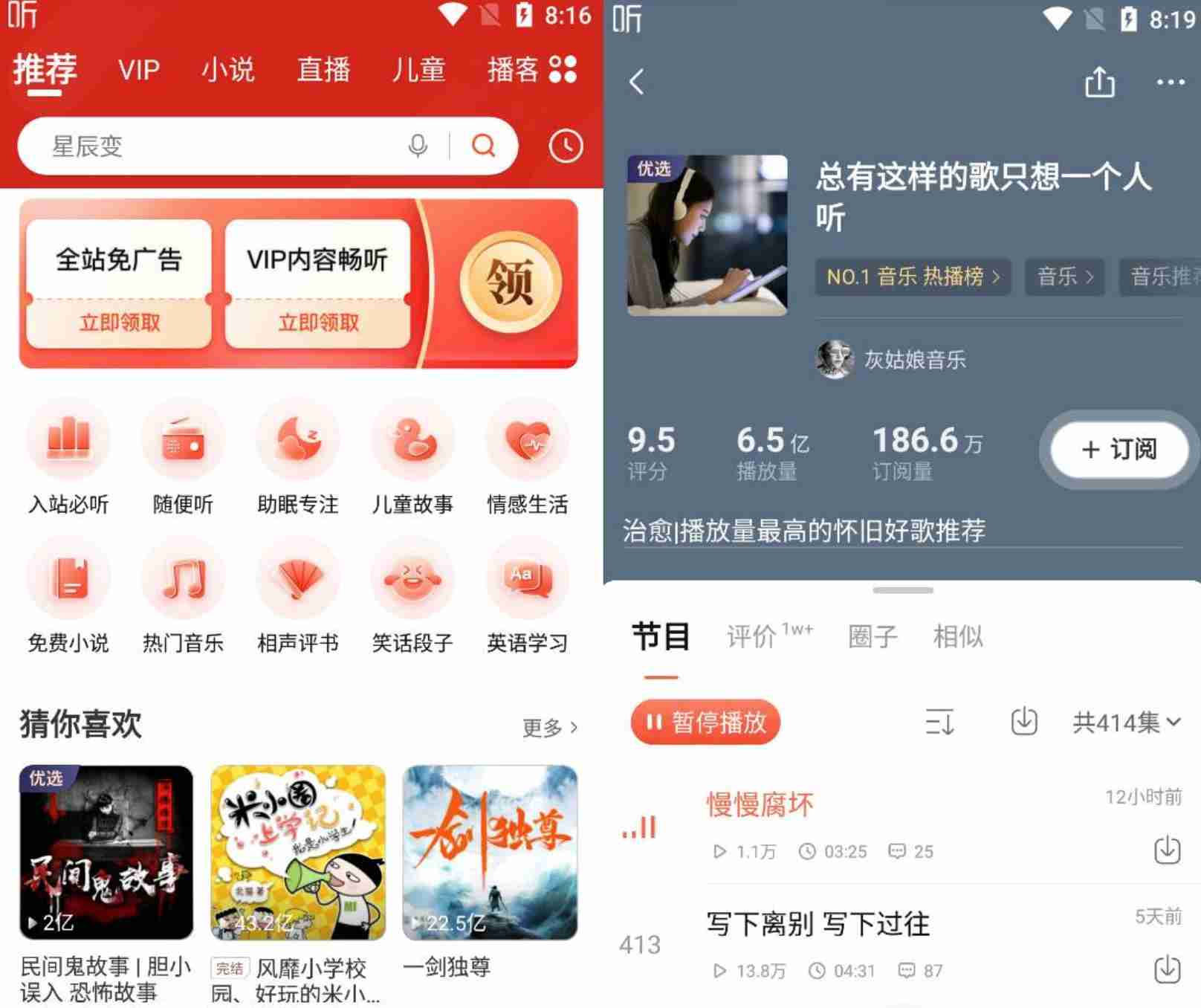Start voice search with microphone icon

pos(418,146)
